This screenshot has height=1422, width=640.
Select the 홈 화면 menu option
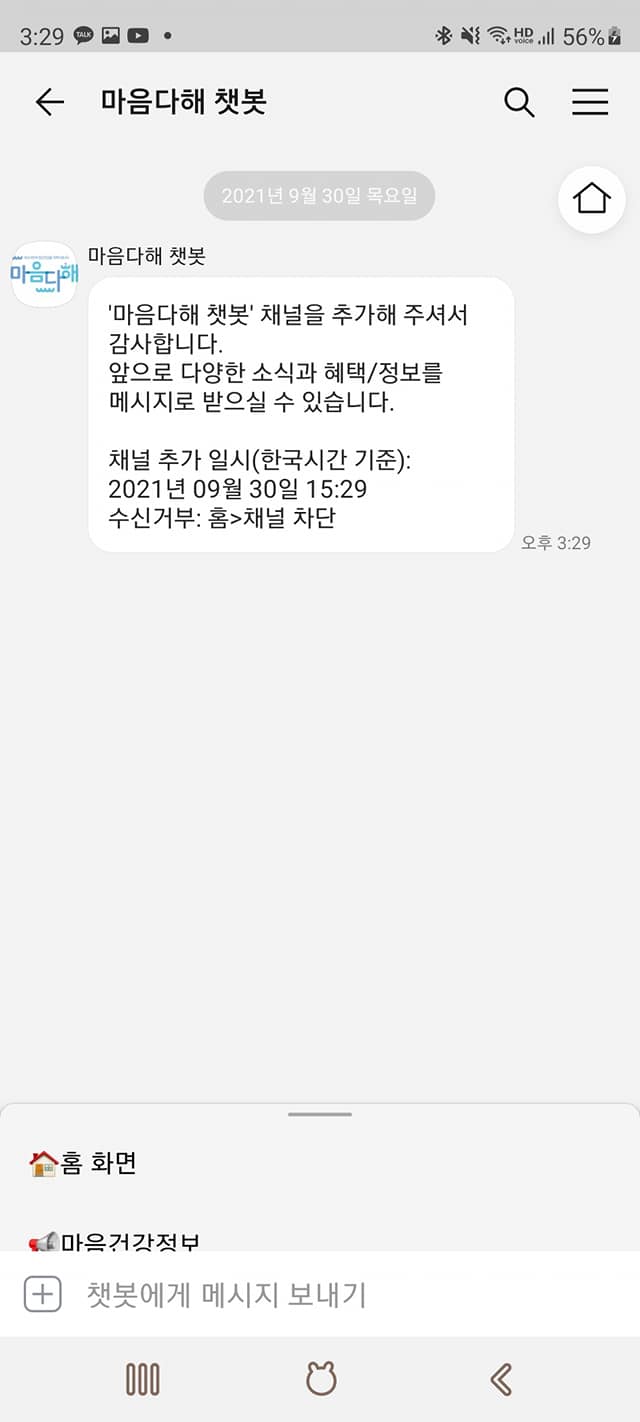pos(83,1163)
